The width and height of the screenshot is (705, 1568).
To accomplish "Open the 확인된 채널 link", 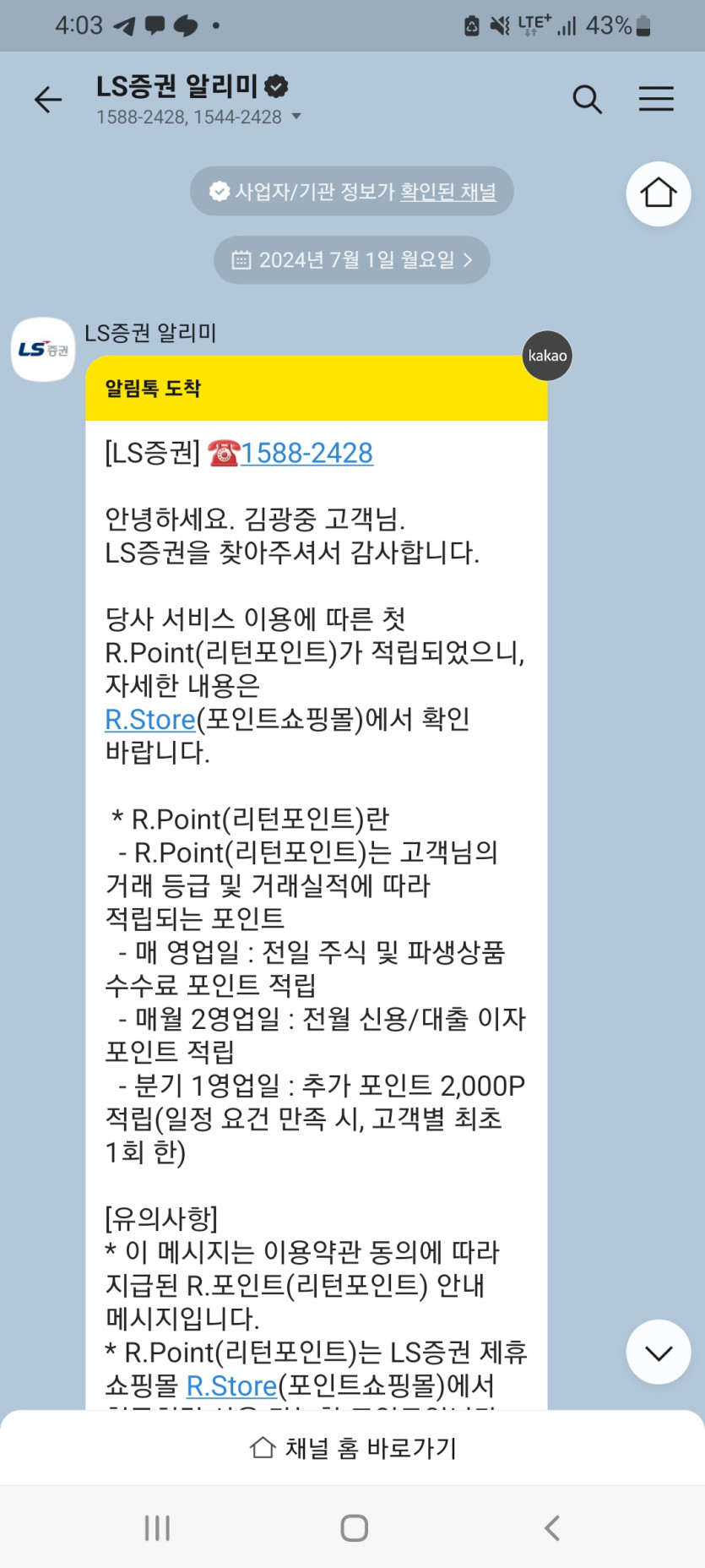I will coord(447,192).
